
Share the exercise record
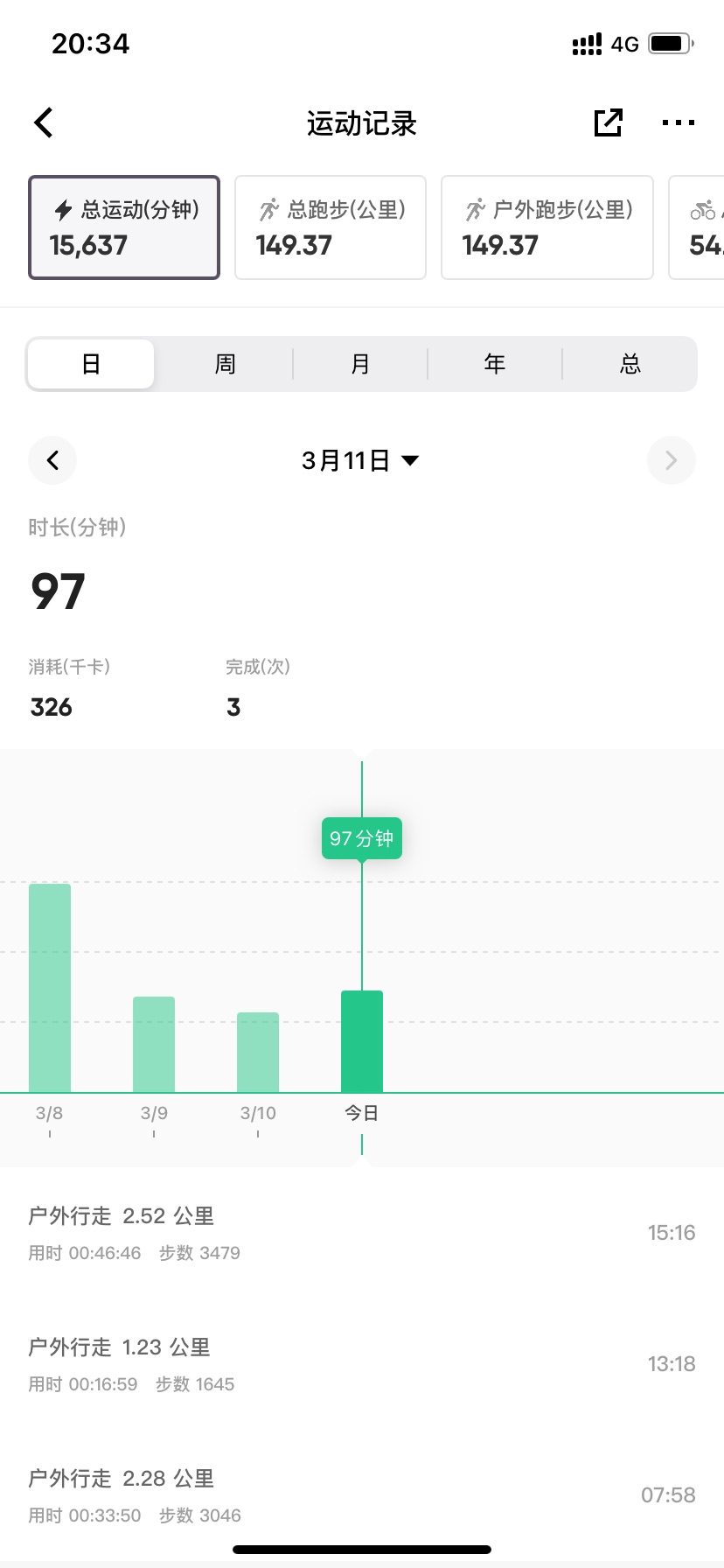click(x=608, y=122)
